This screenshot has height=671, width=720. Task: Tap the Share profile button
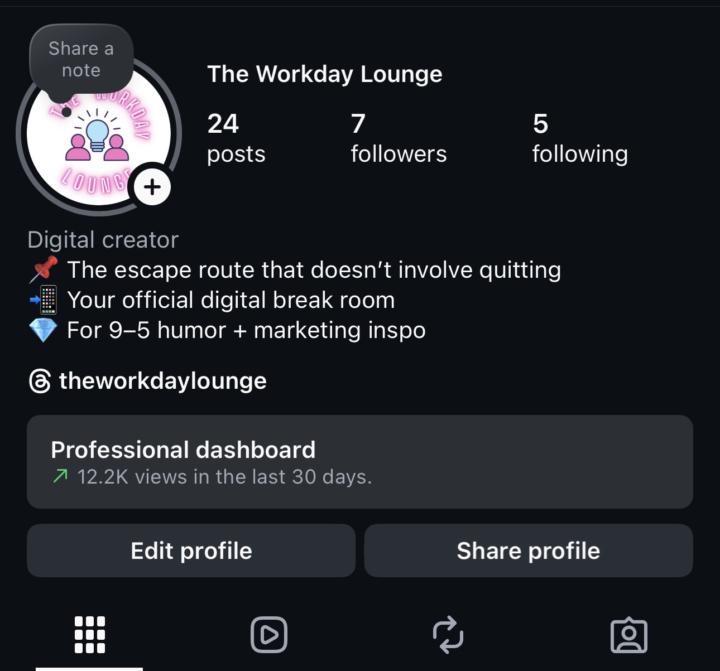(528, 551)
